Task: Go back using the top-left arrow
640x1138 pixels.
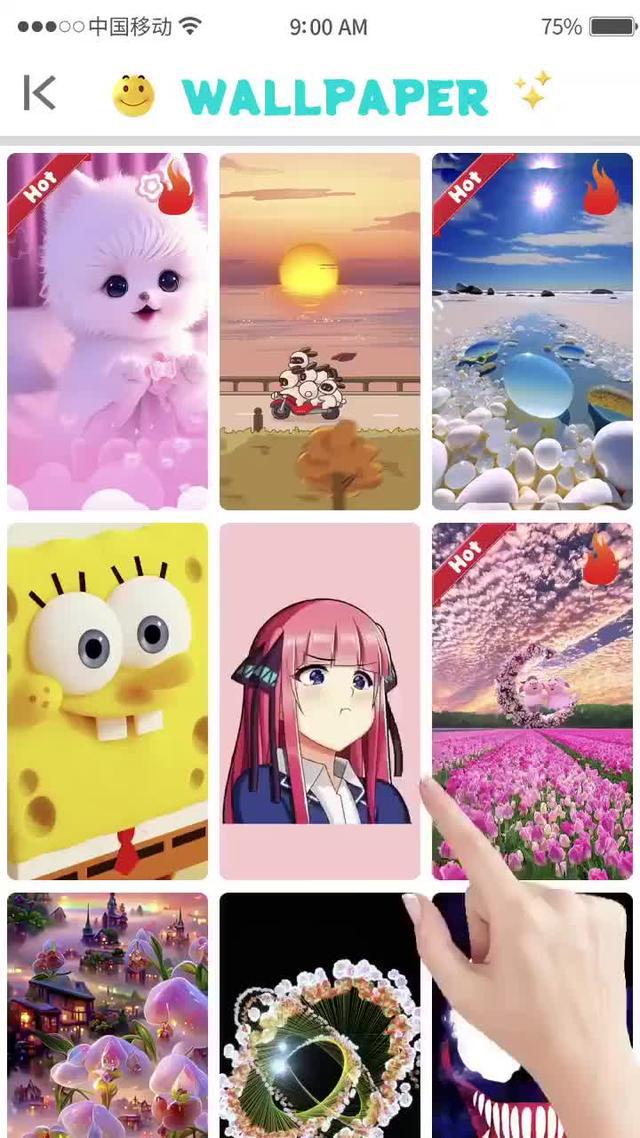Action: 39,93
